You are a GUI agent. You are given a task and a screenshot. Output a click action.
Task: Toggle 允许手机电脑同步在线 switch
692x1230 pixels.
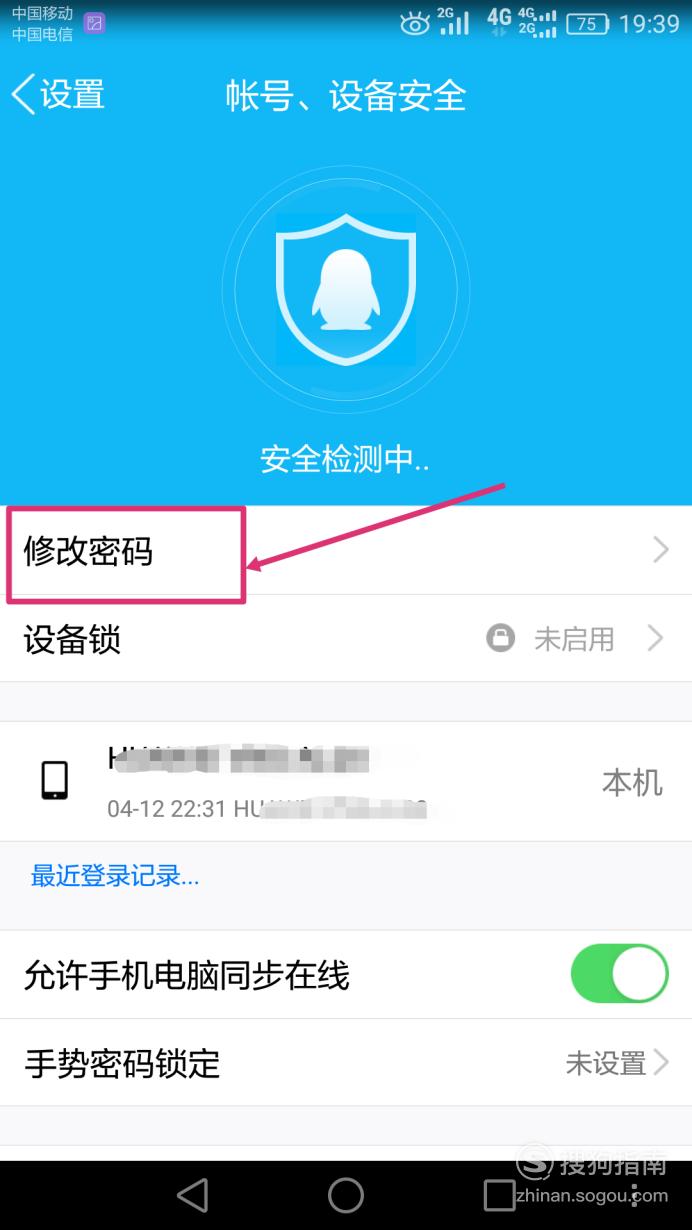pos(619,974)
